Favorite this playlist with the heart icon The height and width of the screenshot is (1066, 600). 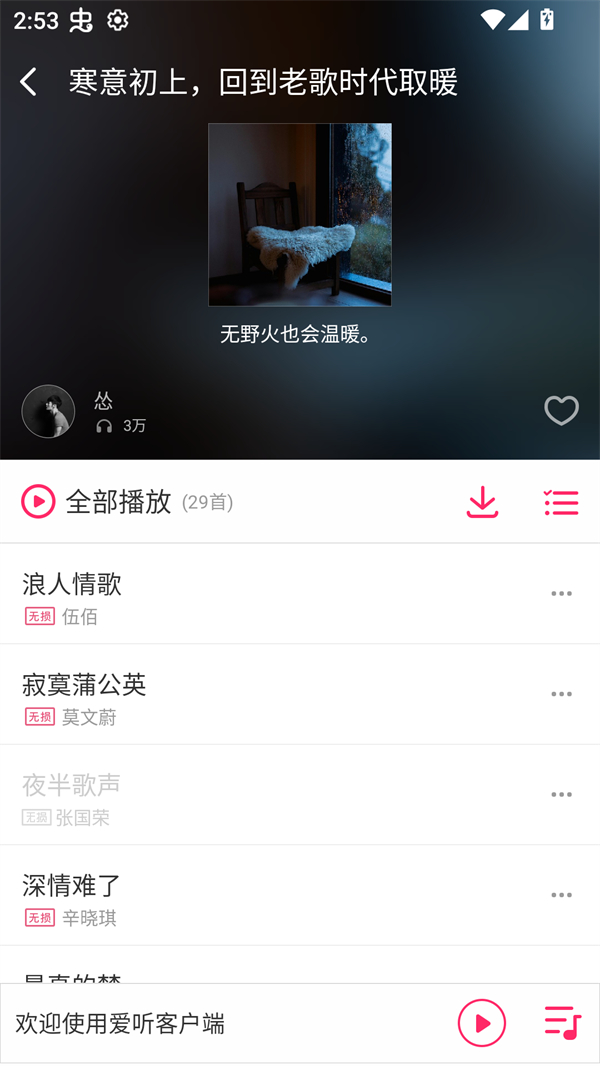[x=561, y=411]
